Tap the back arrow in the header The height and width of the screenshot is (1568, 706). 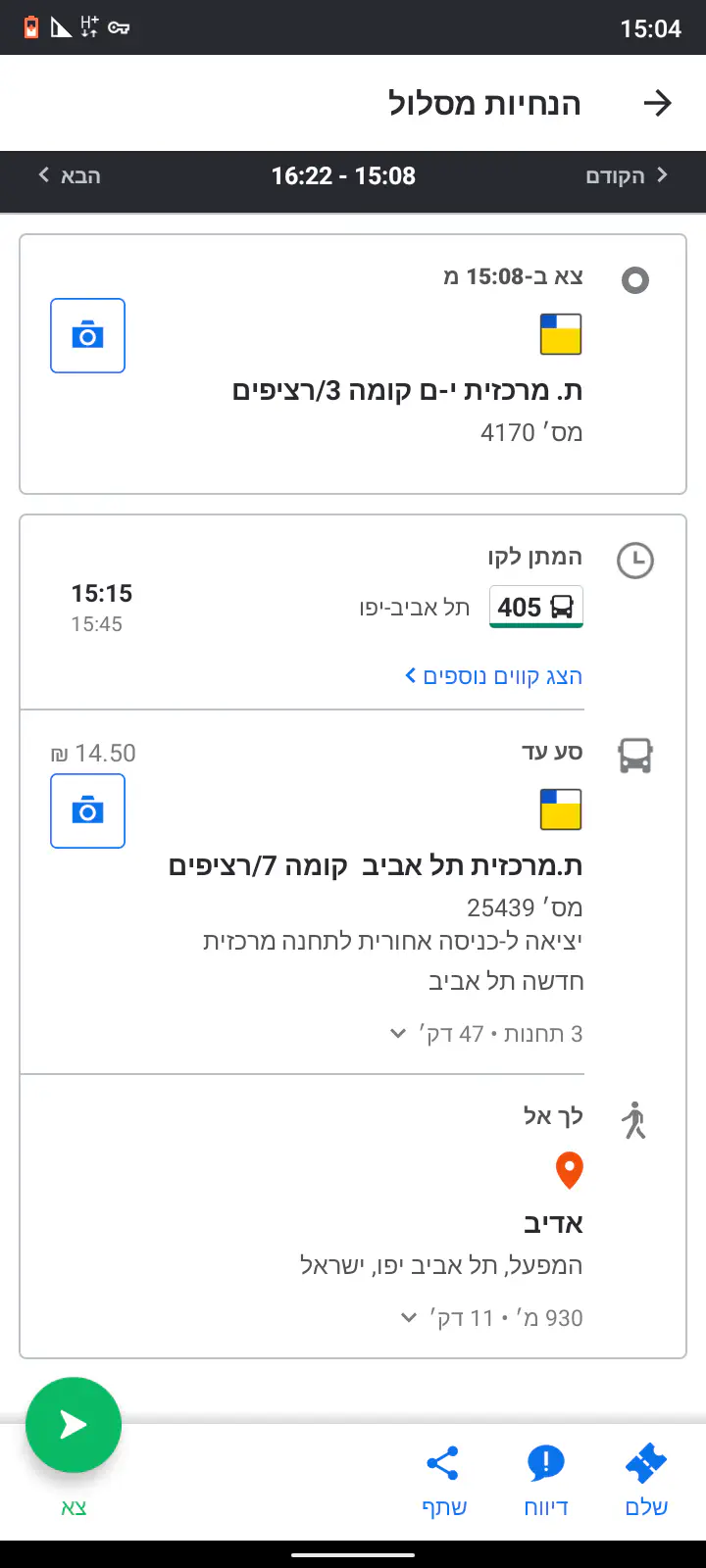point(657,103)
